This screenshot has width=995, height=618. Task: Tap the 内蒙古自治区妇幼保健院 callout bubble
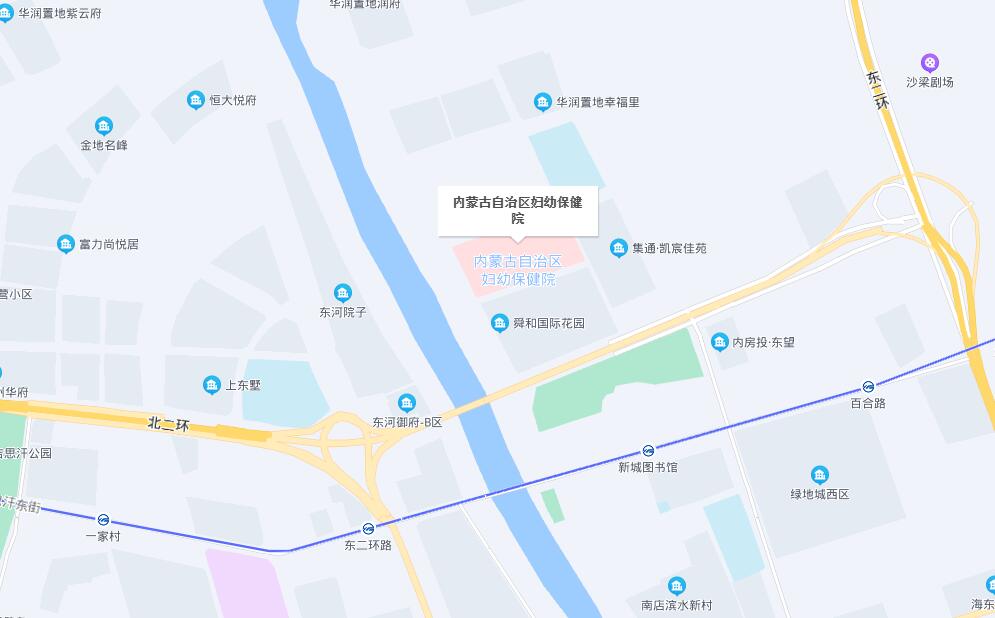(517, 210)
